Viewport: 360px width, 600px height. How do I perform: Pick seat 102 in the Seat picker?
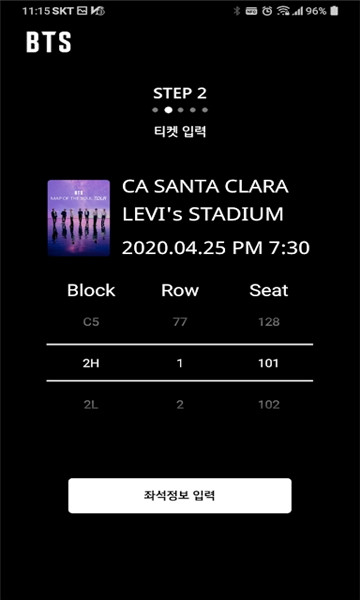pyautogui.click(x=269, y=405)
